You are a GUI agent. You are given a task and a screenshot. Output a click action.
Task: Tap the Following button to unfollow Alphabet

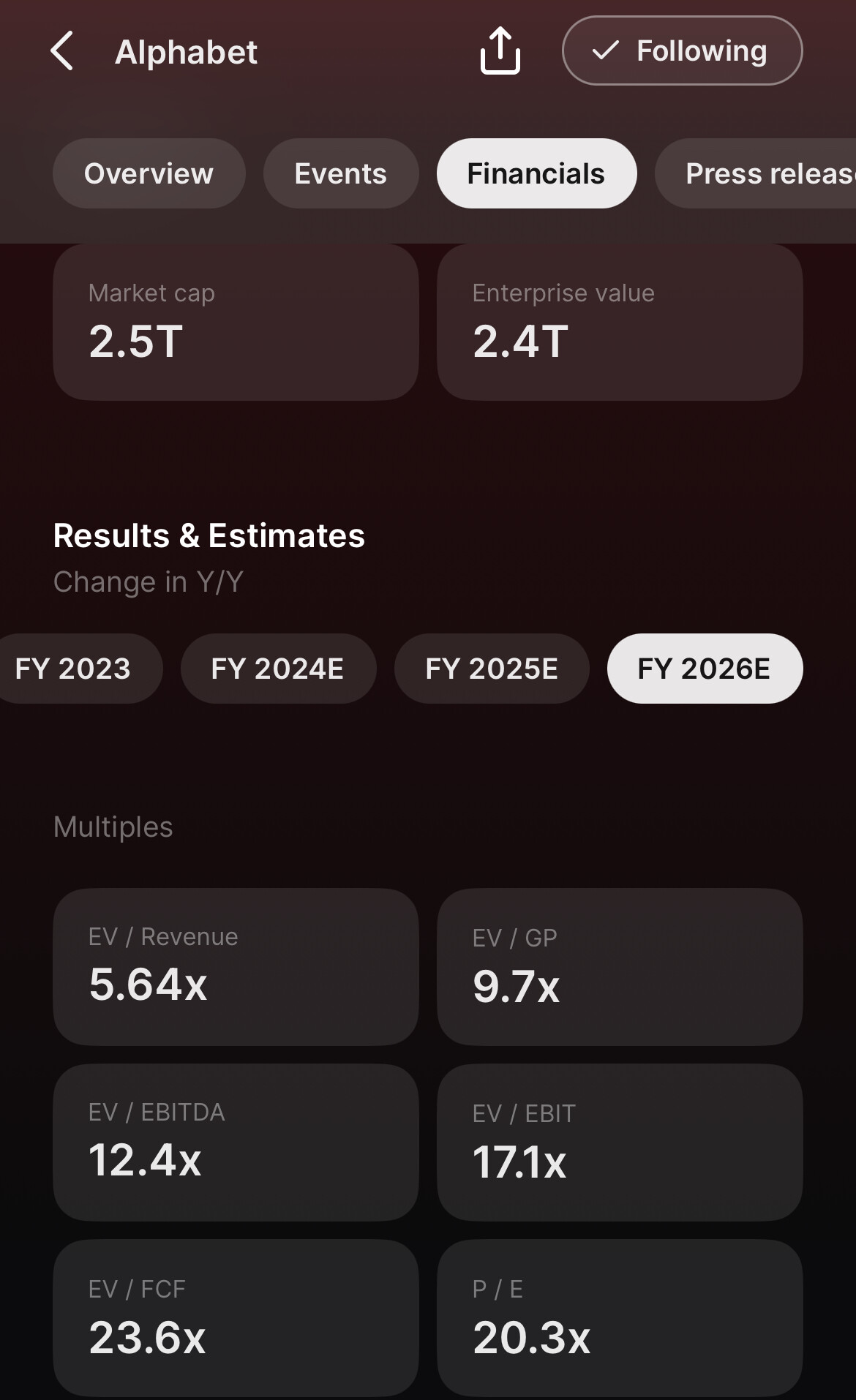[x=682, y=50]
